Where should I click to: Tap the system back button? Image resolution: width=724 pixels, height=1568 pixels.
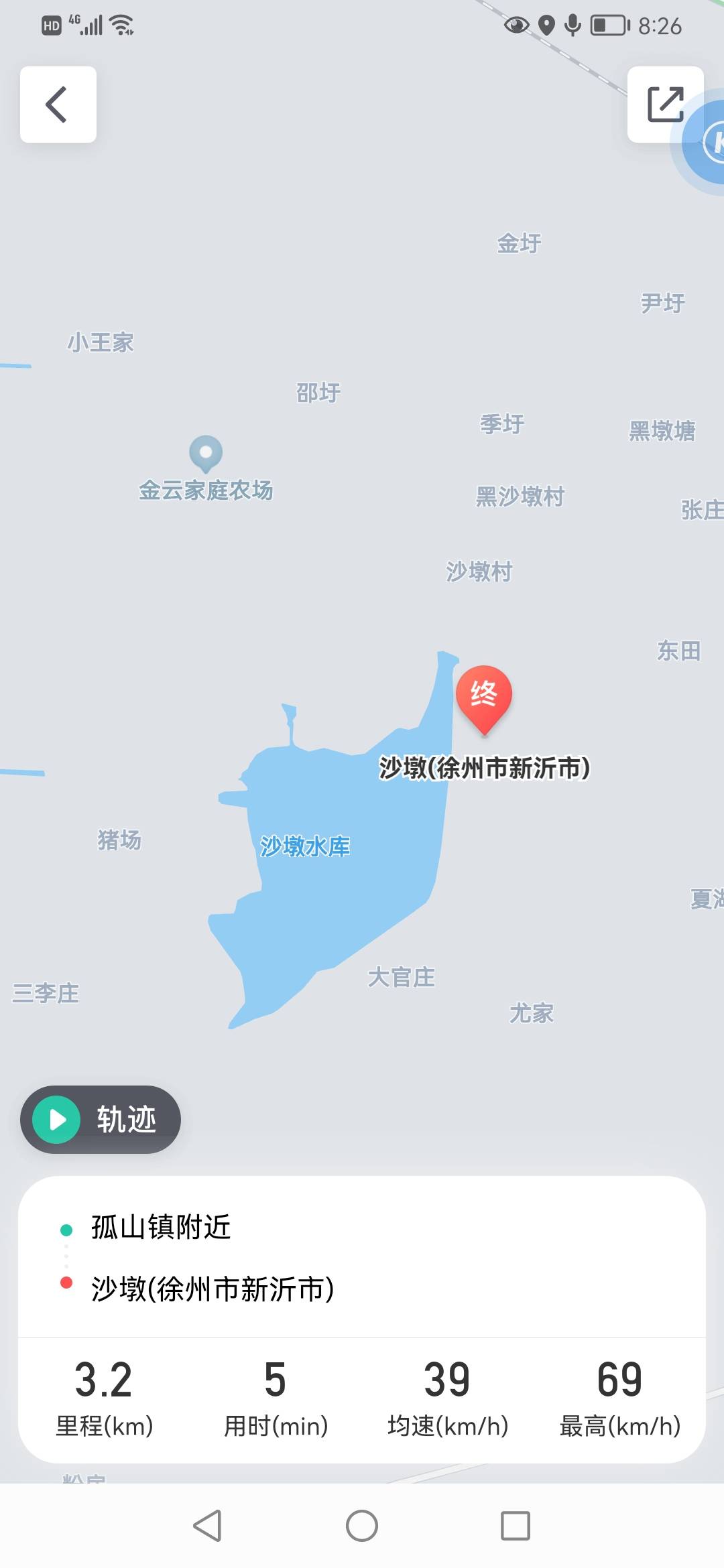click(x=207, y=1526)
